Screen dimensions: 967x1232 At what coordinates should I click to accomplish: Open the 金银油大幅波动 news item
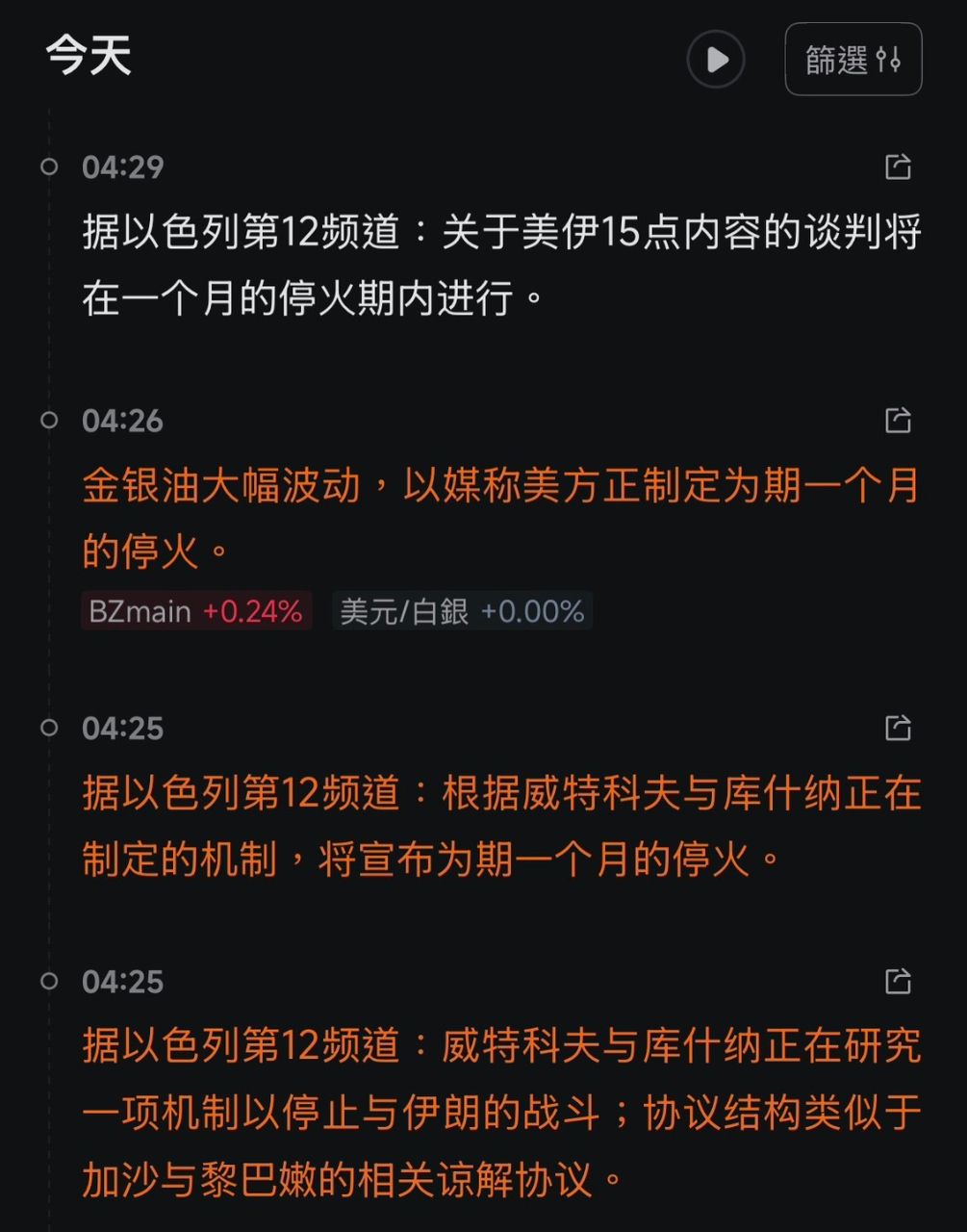500,518
